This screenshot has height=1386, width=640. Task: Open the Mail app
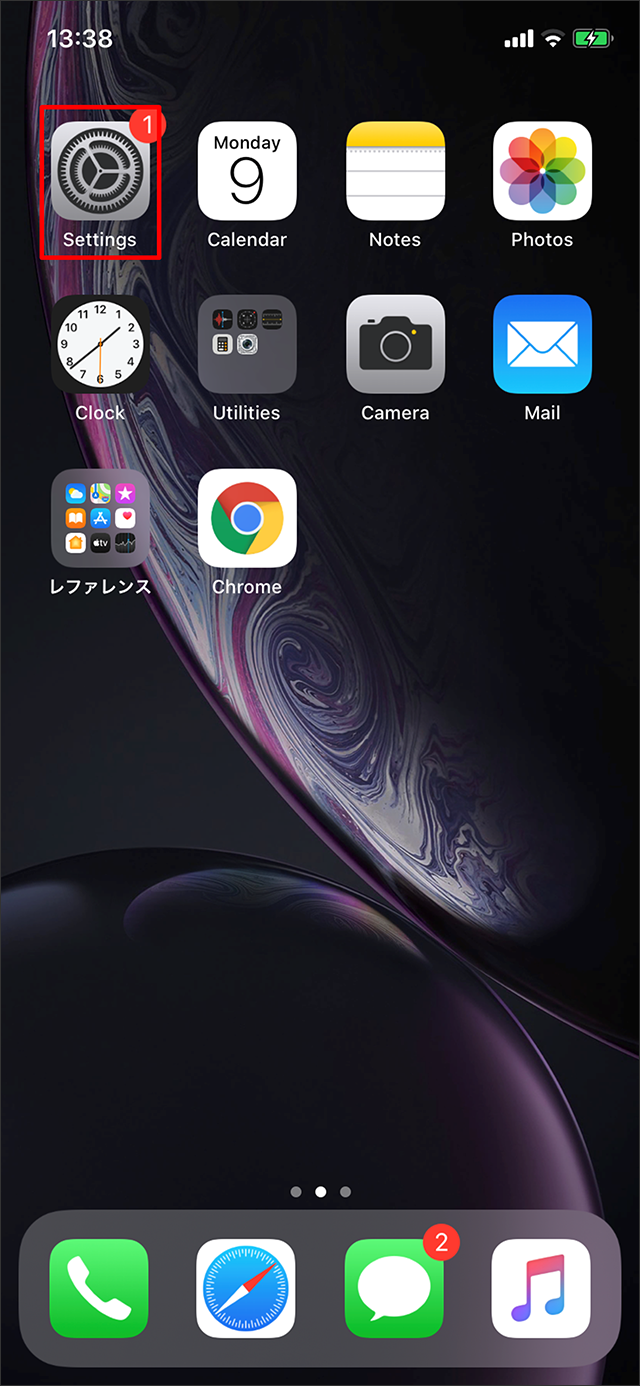point(542,345)
